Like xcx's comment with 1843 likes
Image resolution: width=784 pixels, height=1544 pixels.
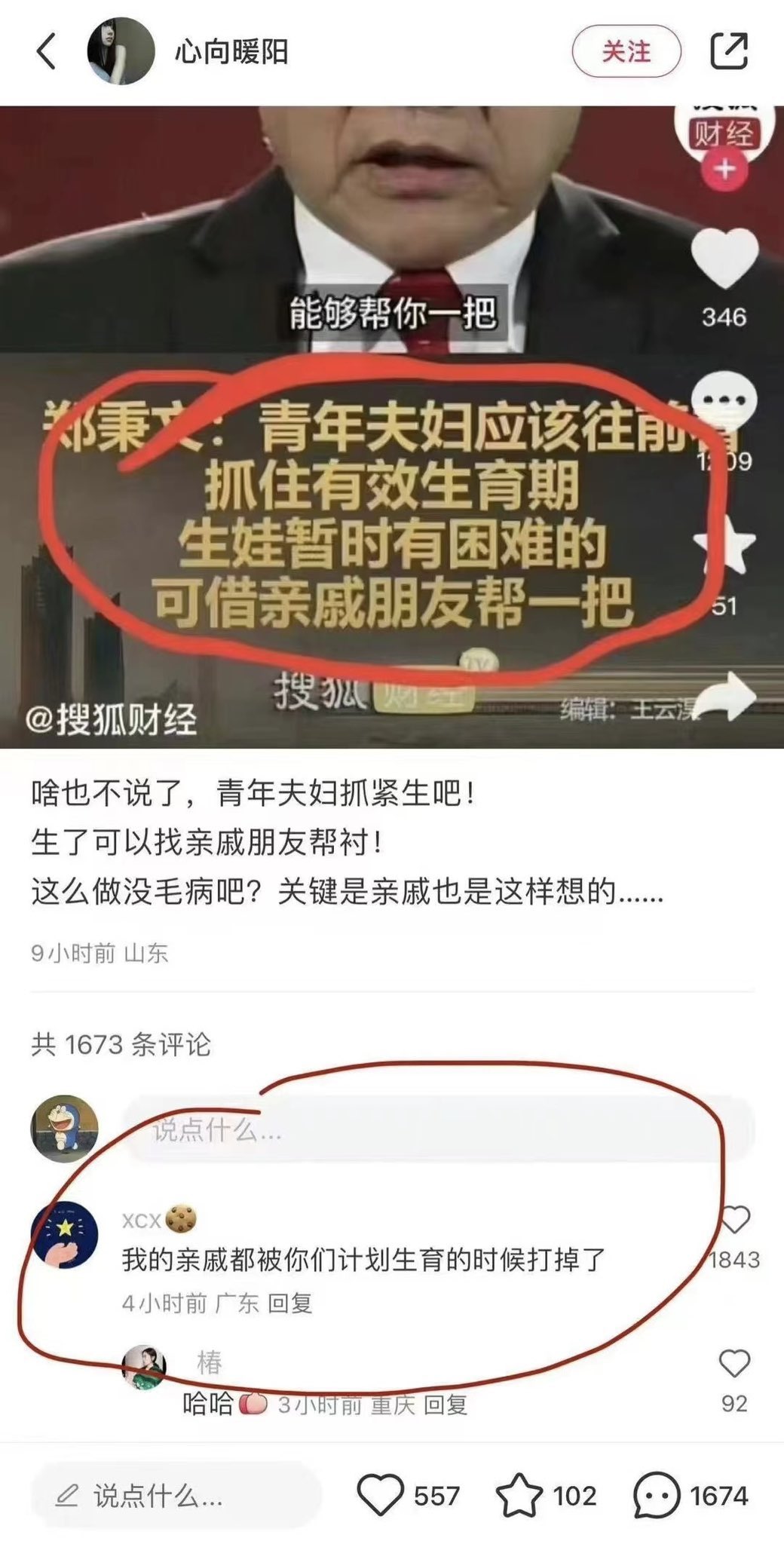point(735,1221)
